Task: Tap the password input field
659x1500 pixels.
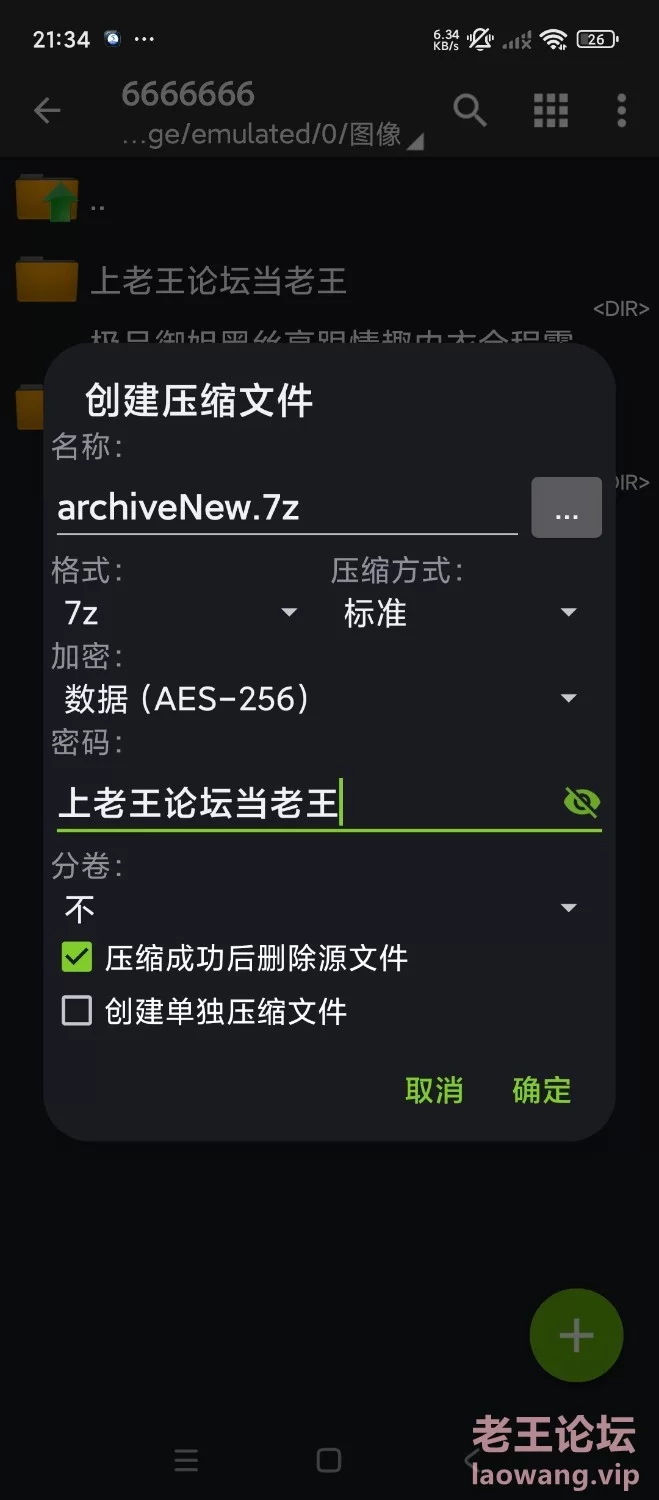Action: pos(306,802)
